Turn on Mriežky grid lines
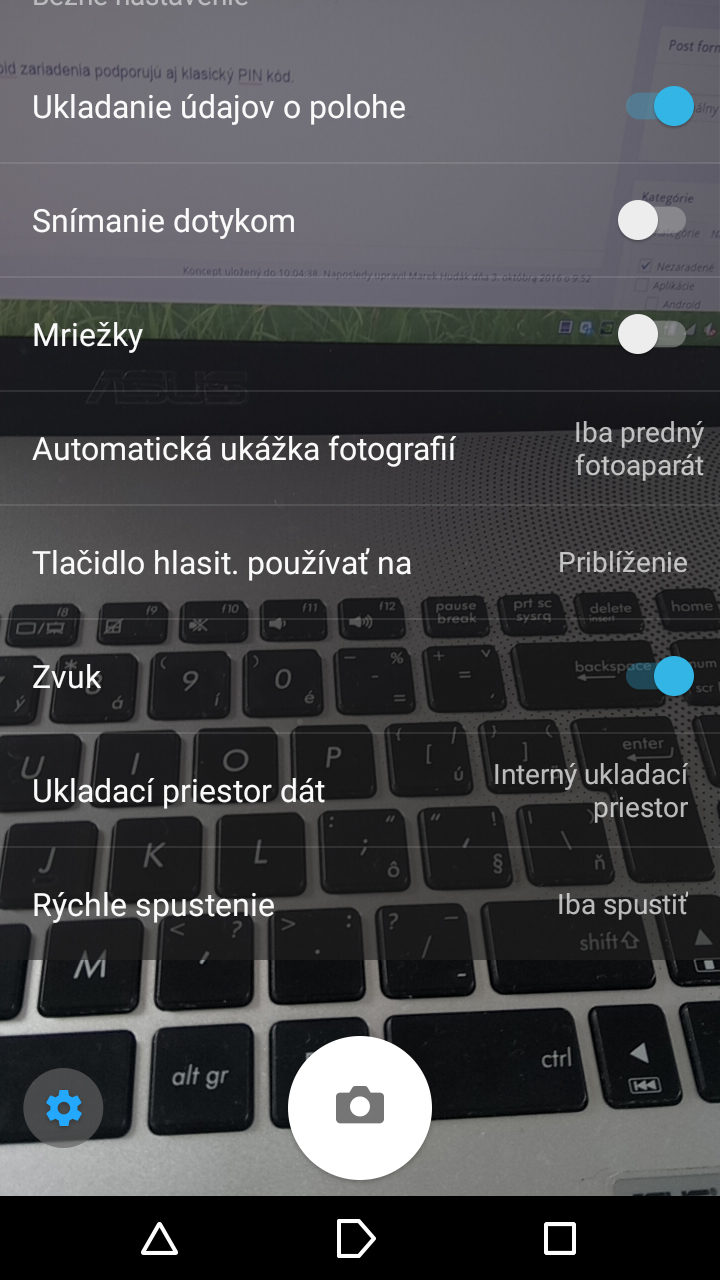The image size is (720, 1280). point(652,334)
